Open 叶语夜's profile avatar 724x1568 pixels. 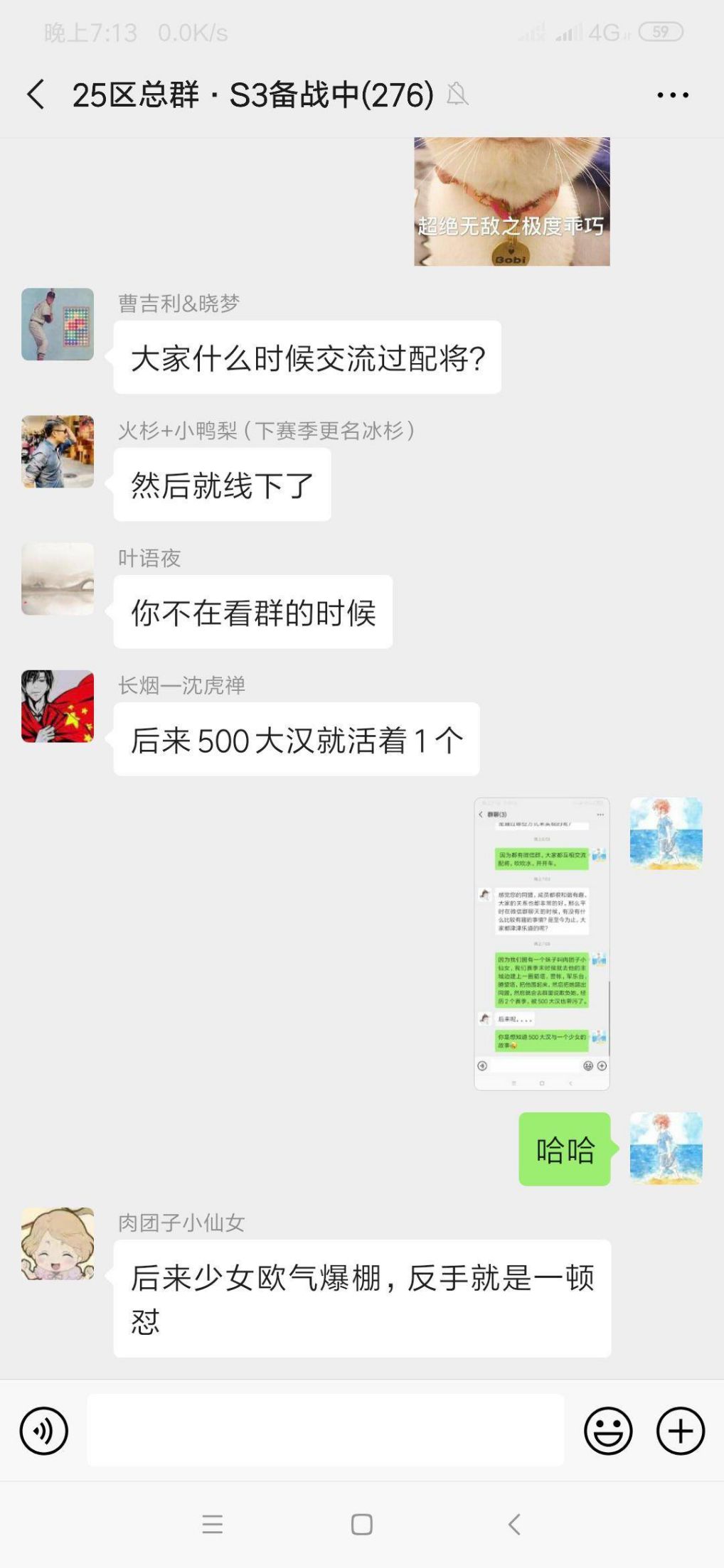click(58, 579)
